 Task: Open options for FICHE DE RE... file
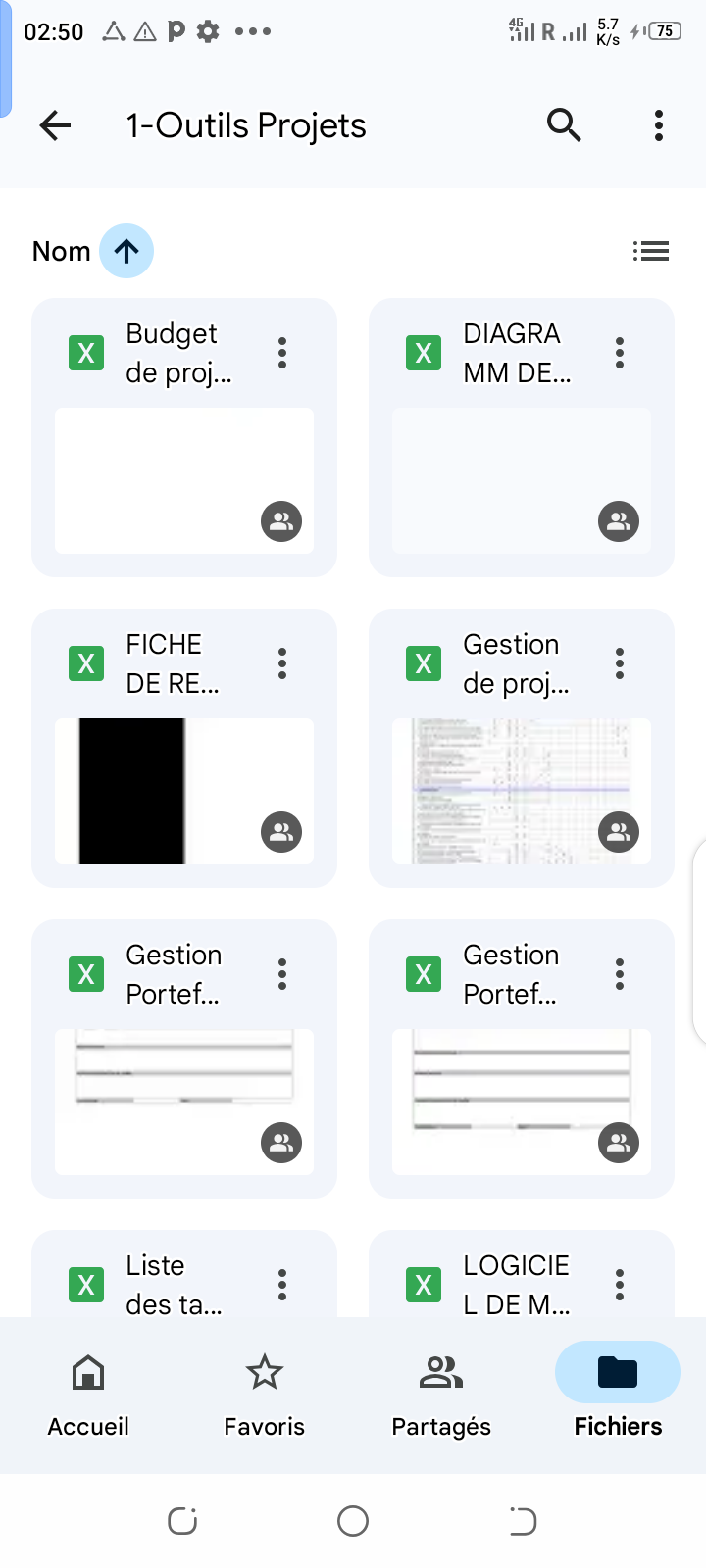tap(282, 663)
